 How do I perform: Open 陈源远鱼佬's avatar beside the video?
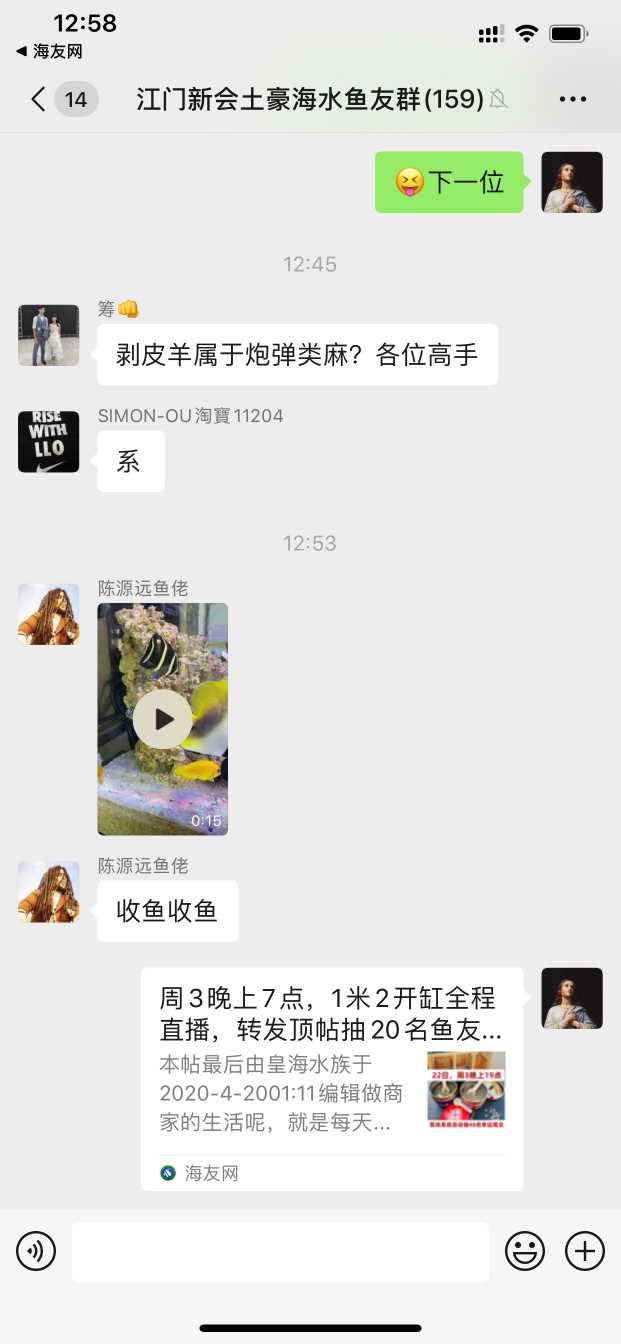[x=48, y=614]
